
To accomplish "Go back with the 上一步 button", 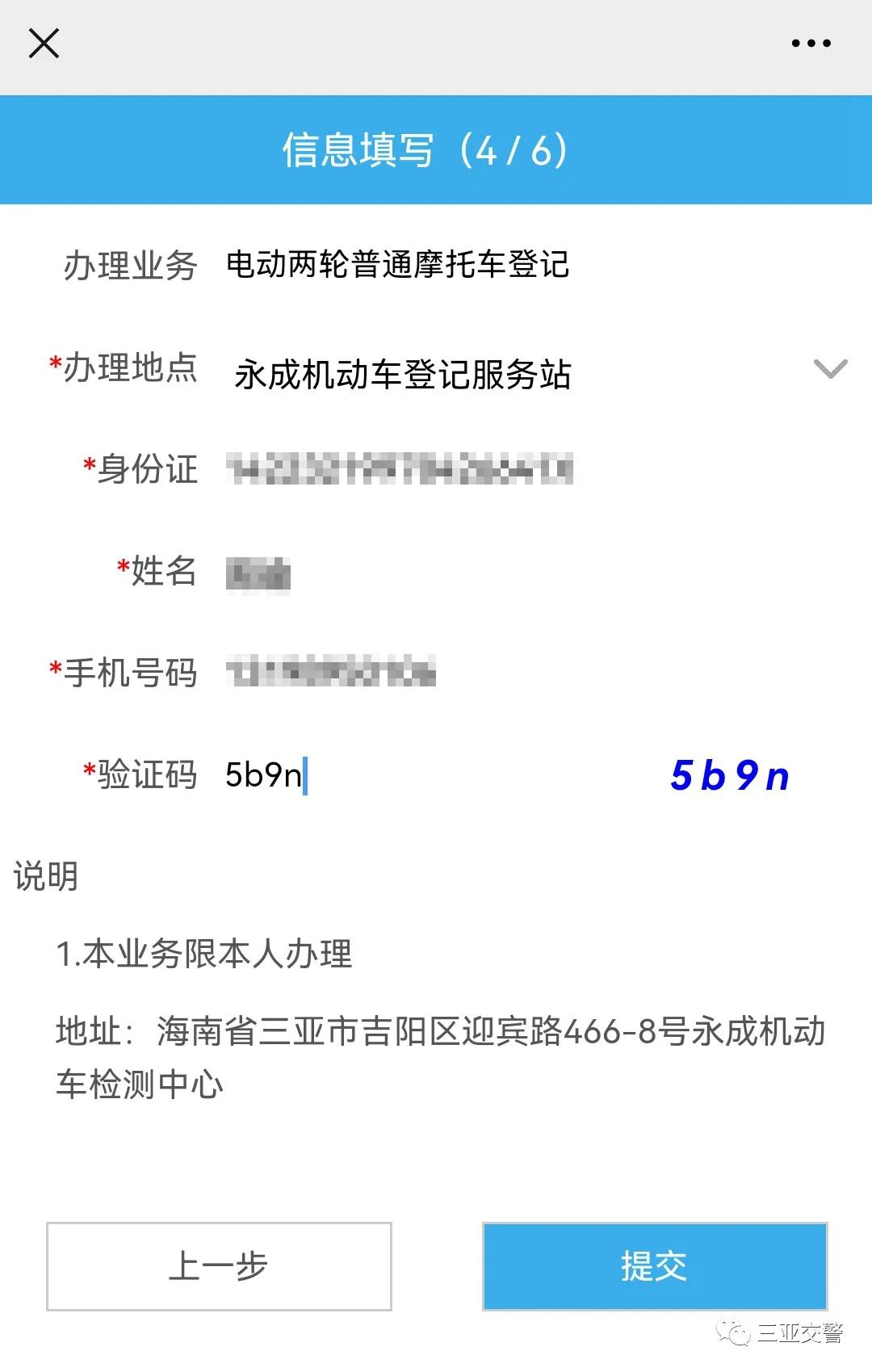I will click(219, 1266).
